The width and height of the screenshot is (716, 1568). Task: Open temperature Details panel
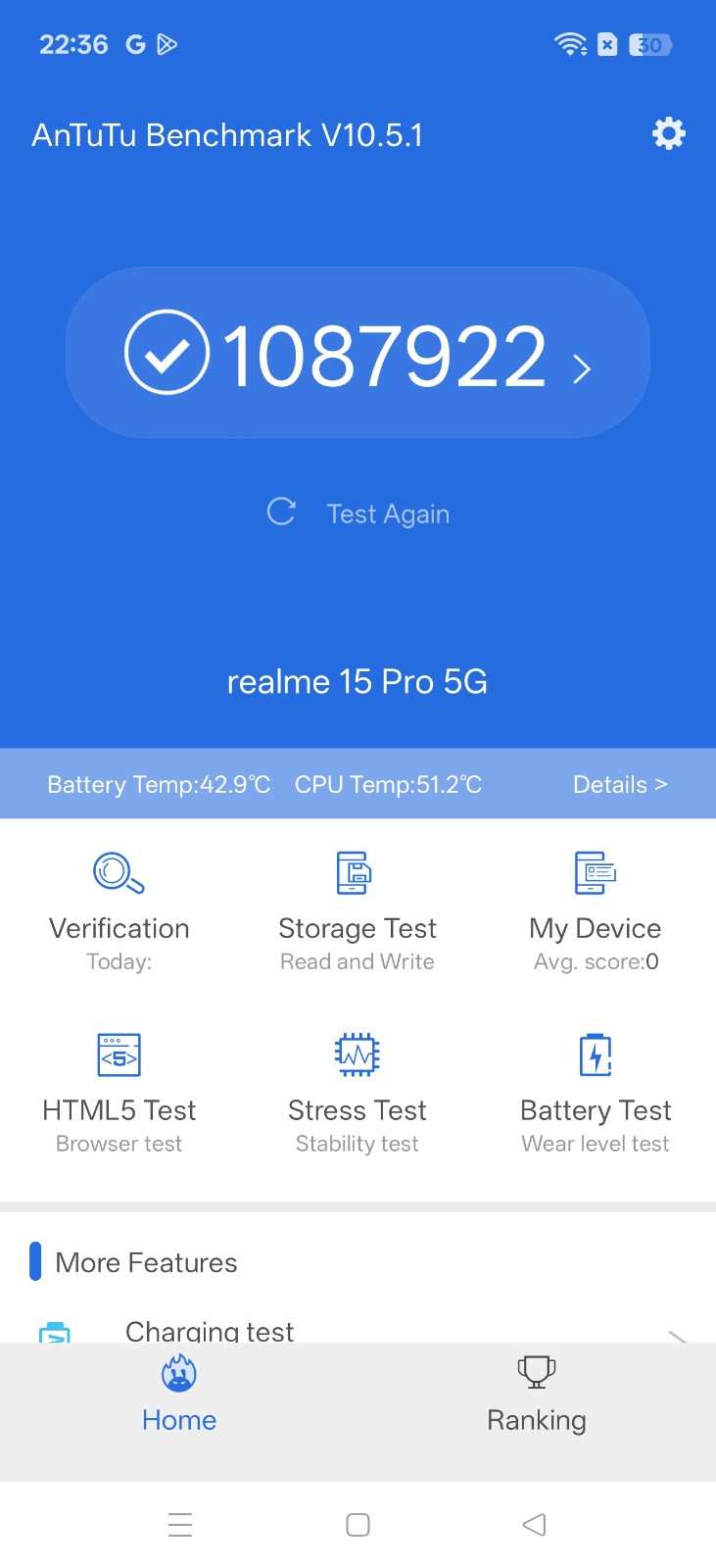tap(619, 784)
